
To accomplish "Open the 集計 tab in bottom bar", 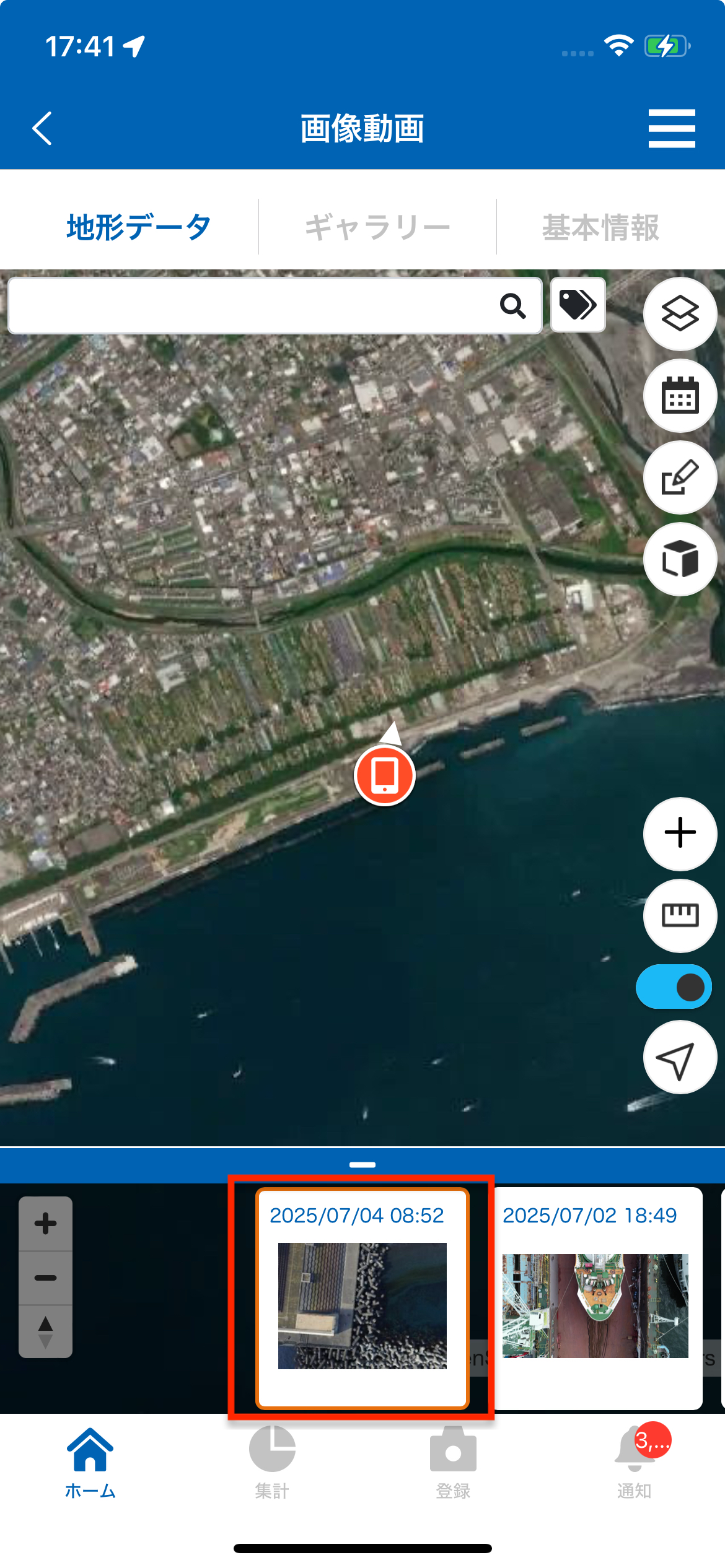I will (x=272, y=1461).
